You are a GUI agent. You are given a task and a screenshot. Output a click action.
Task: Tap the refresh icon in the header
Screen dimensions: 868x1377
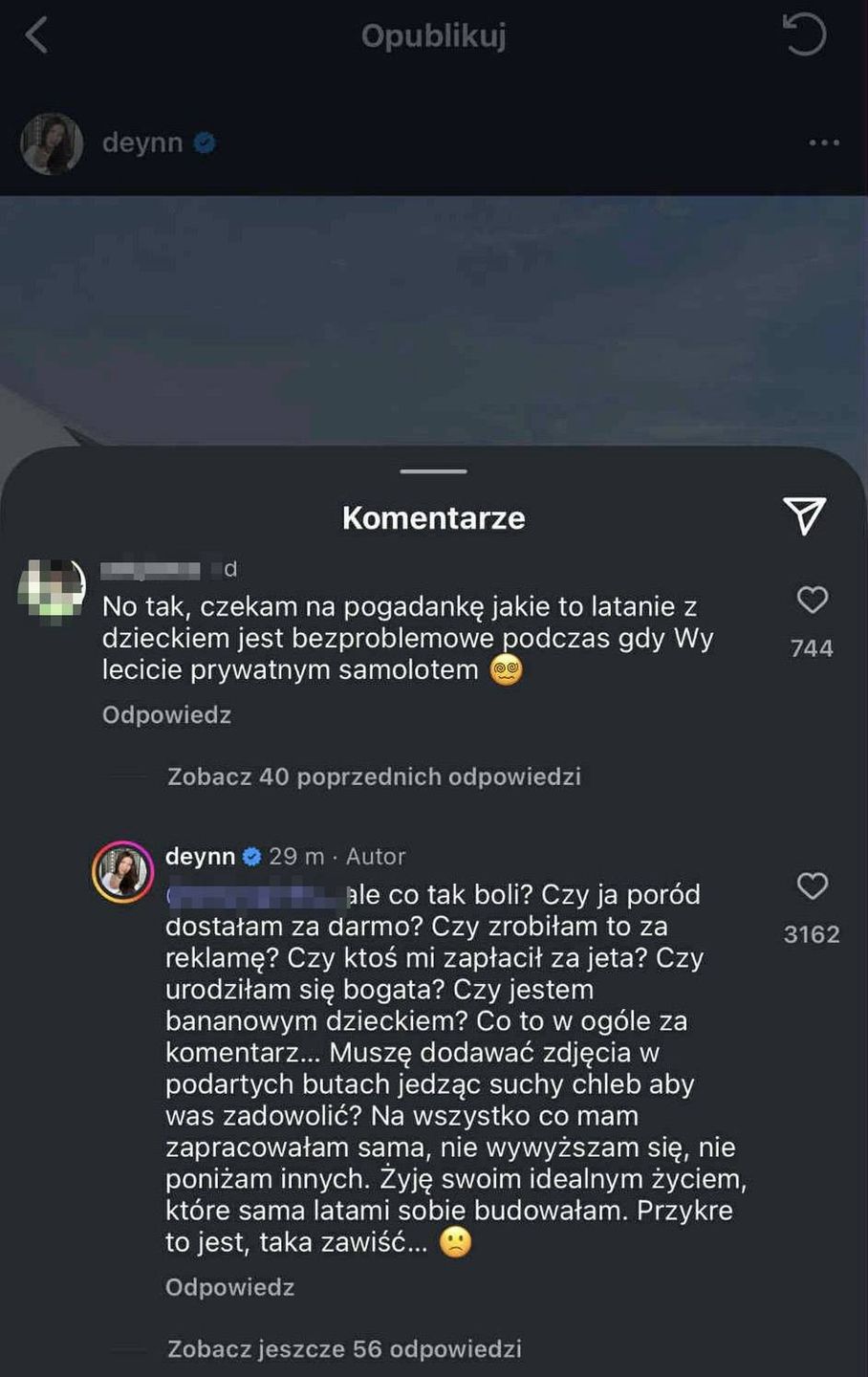pyautogui.click(x=804, y=36)
